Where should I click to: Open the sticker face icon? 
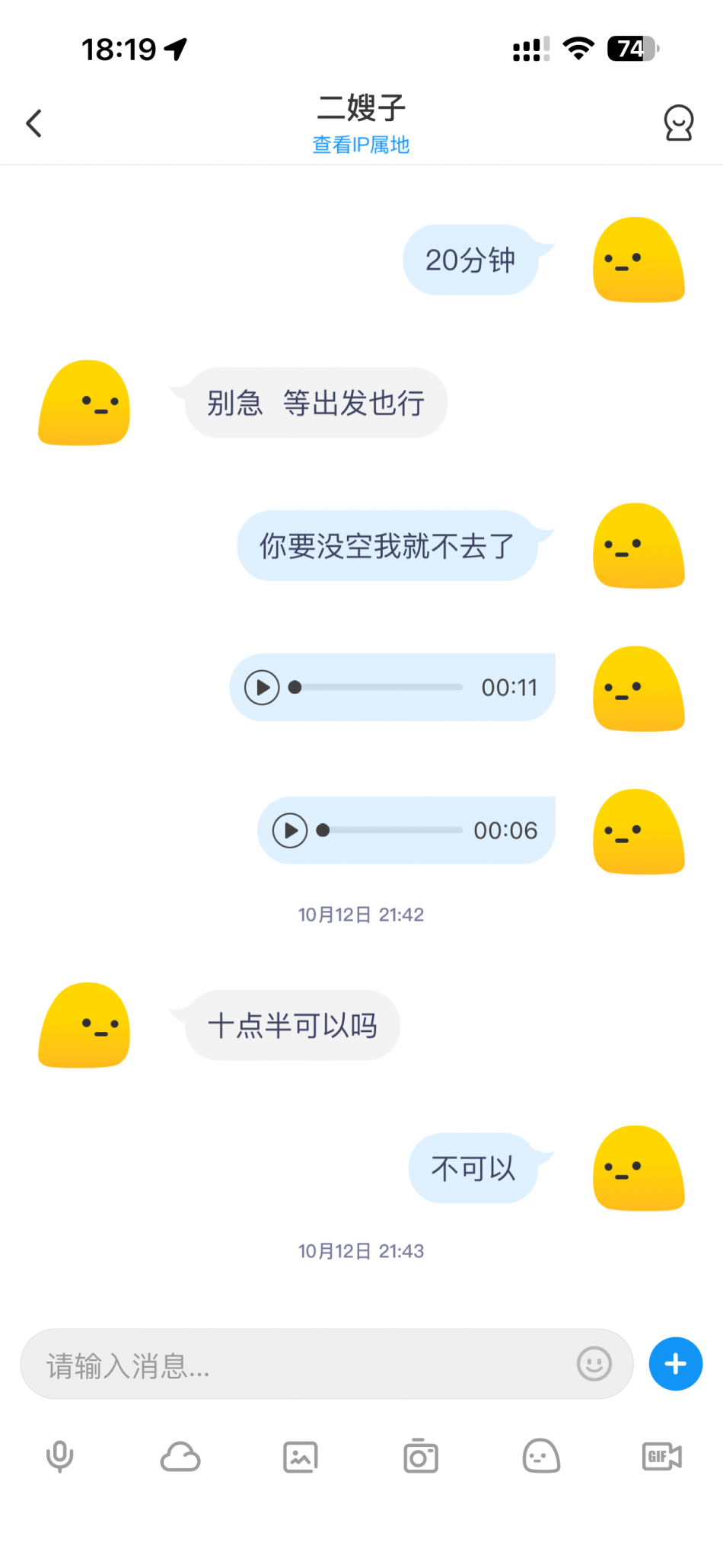541,1456
